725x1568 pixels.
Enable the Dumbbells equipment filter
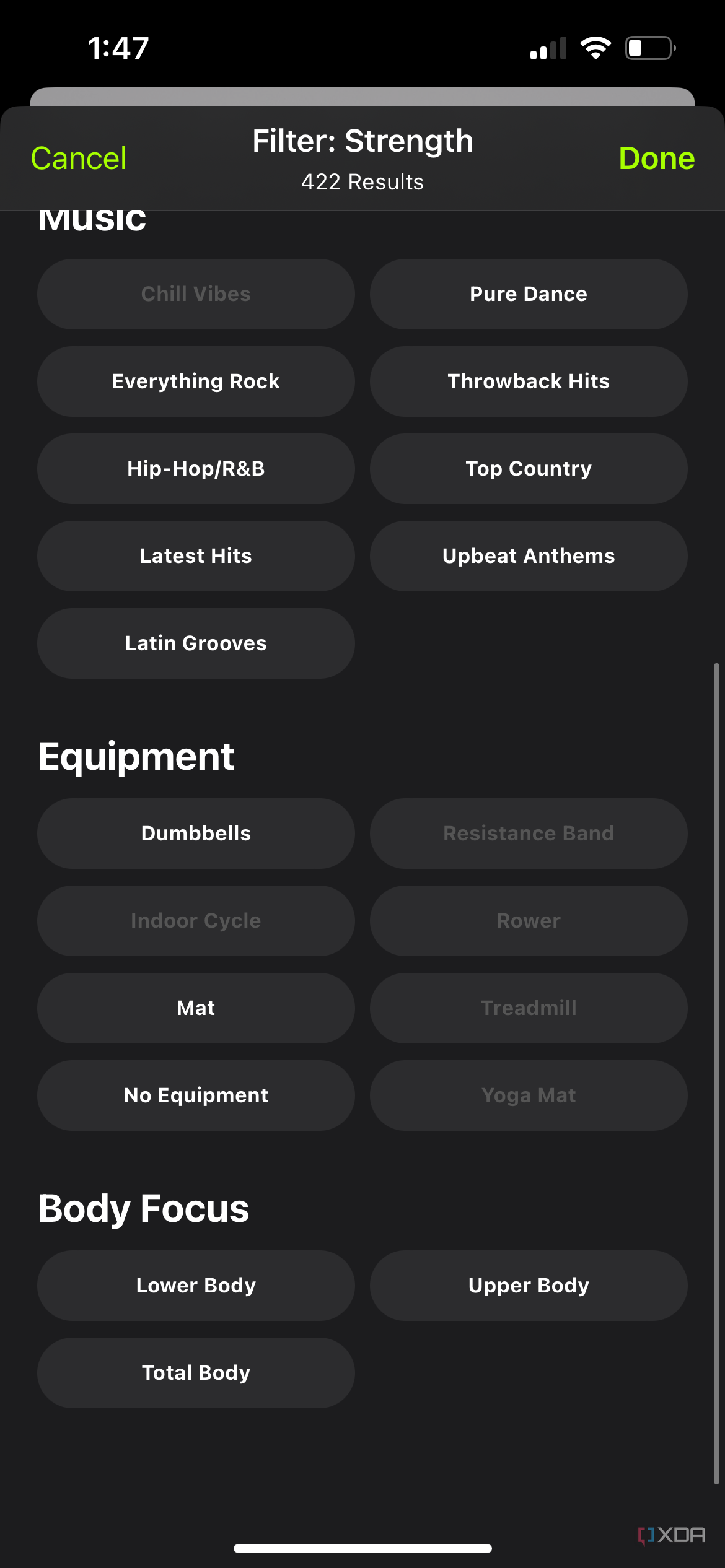tap(196, 833)
